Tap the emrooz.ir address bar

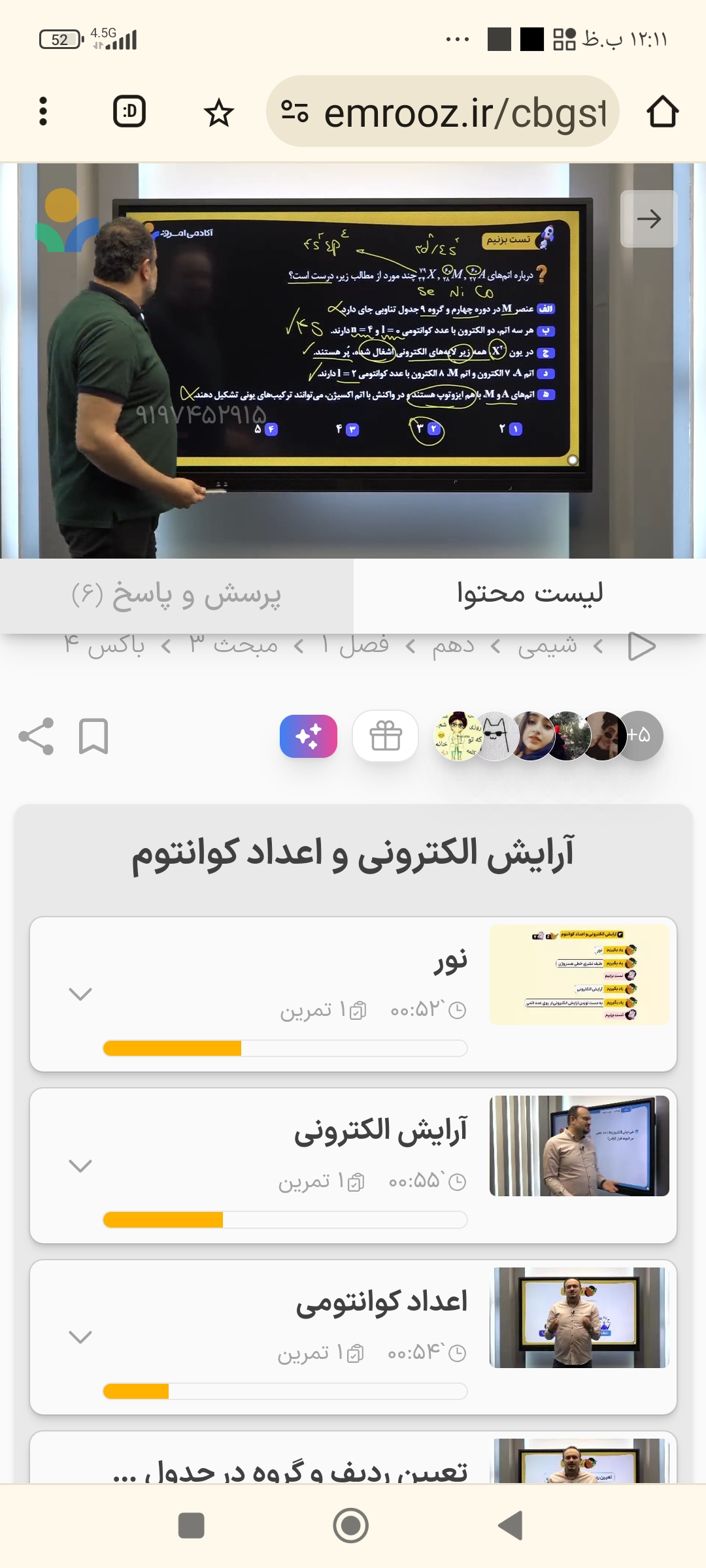[451, 112]
